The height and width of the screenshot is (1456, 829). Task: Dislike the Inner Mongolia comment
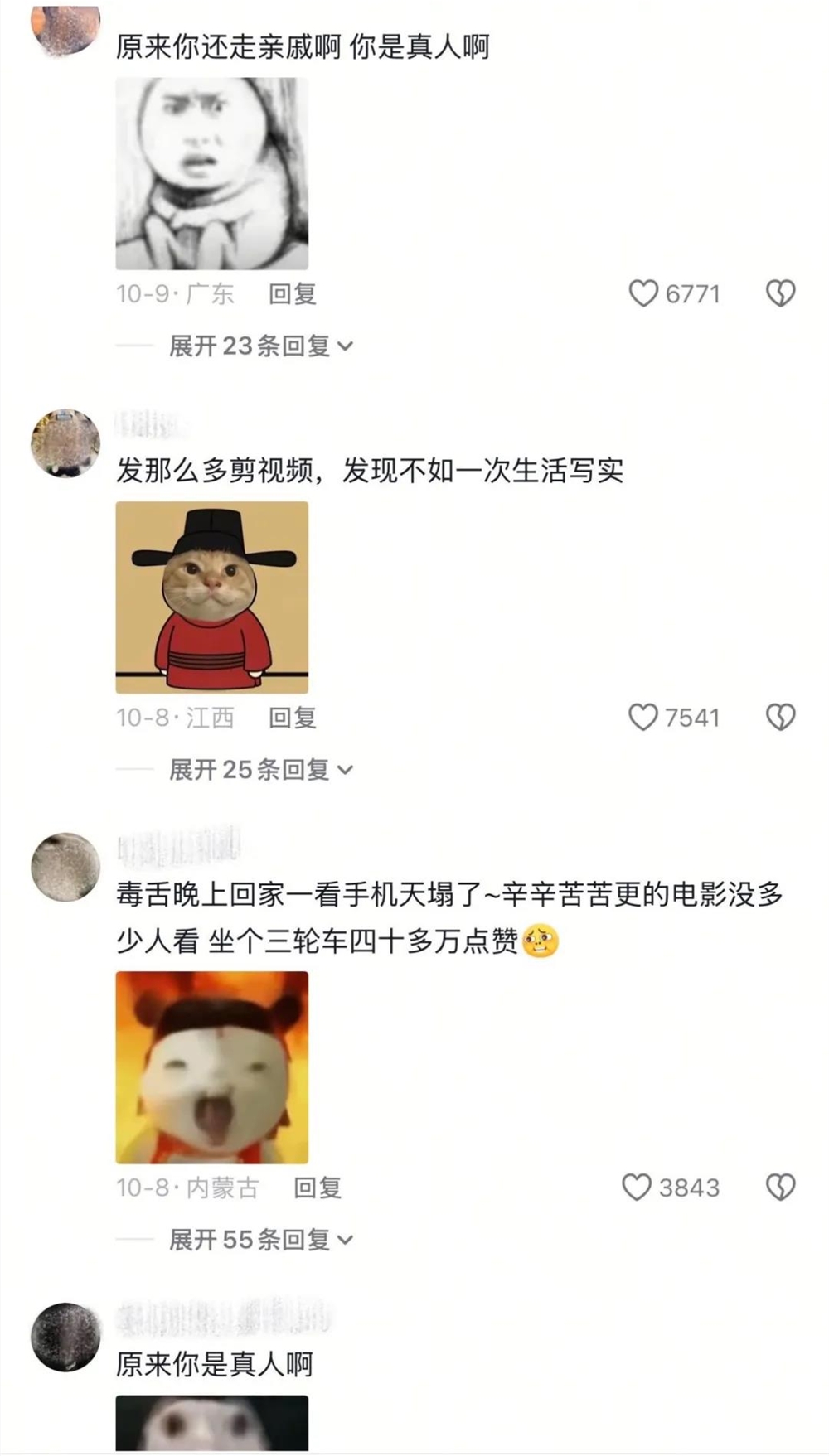click(780, 1187)
